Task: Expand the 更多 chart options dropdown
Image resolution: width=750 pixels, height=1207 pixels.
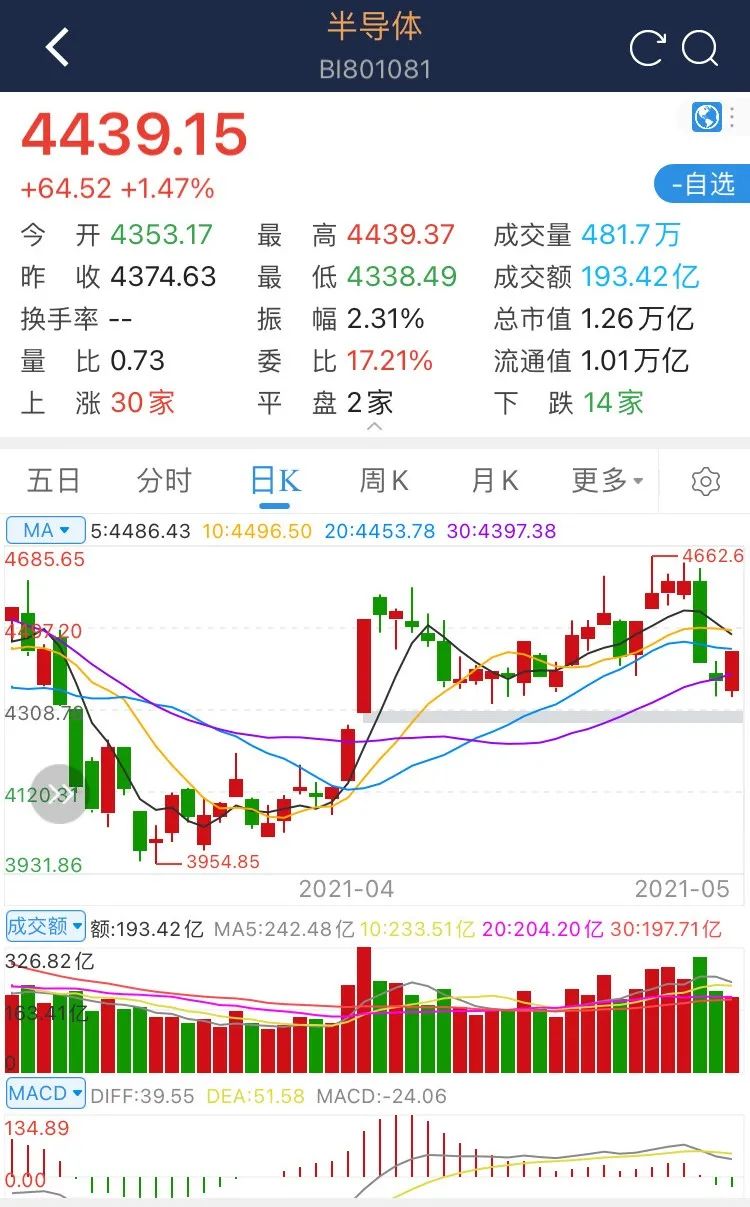Action: [607, 481]
